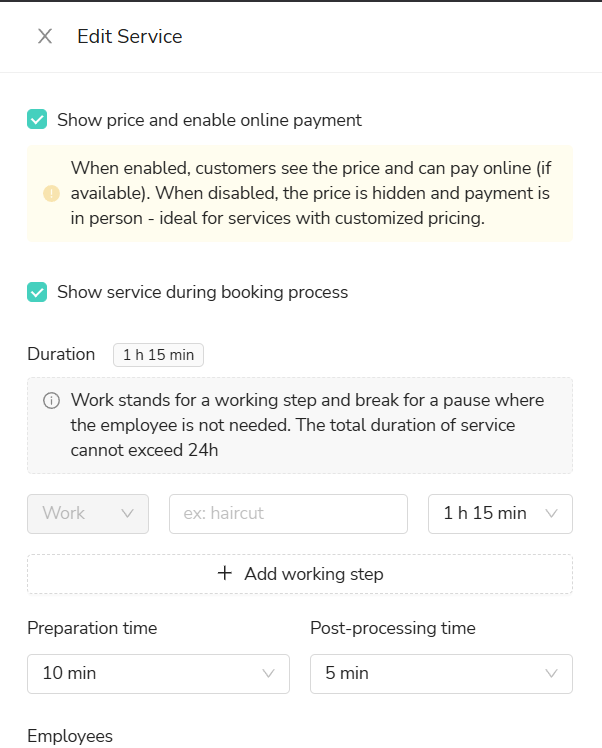Uncheck Show price and enable online payment
602x748 pixels.
[37, 120]
